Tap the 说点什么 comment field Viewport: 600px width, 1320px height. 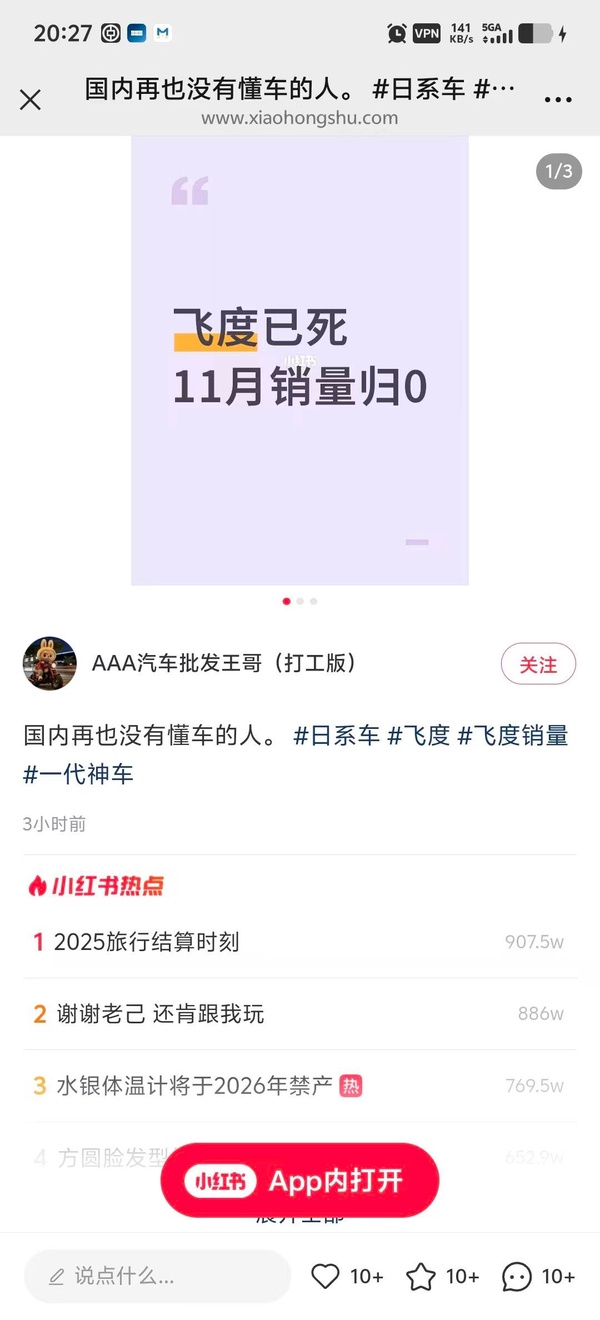click(157, 1276)
